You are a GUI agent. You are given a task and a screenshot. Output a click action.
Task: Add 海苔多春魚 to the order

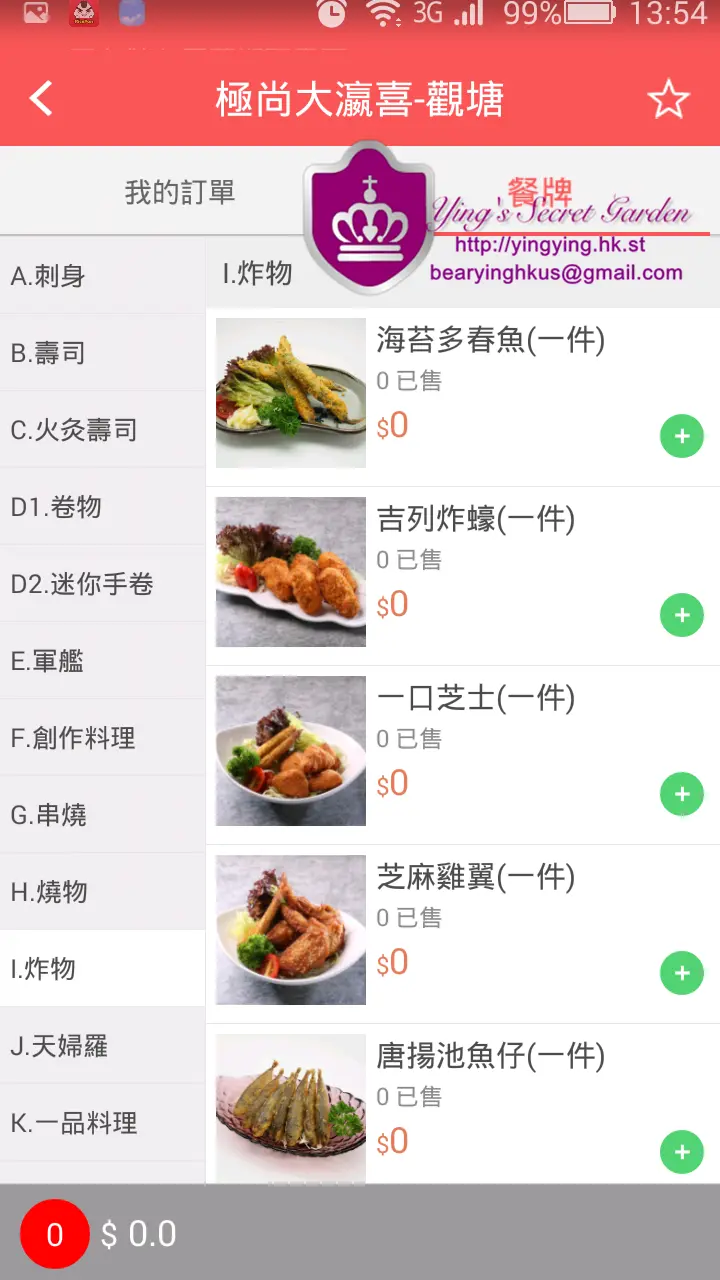[682, 436]
